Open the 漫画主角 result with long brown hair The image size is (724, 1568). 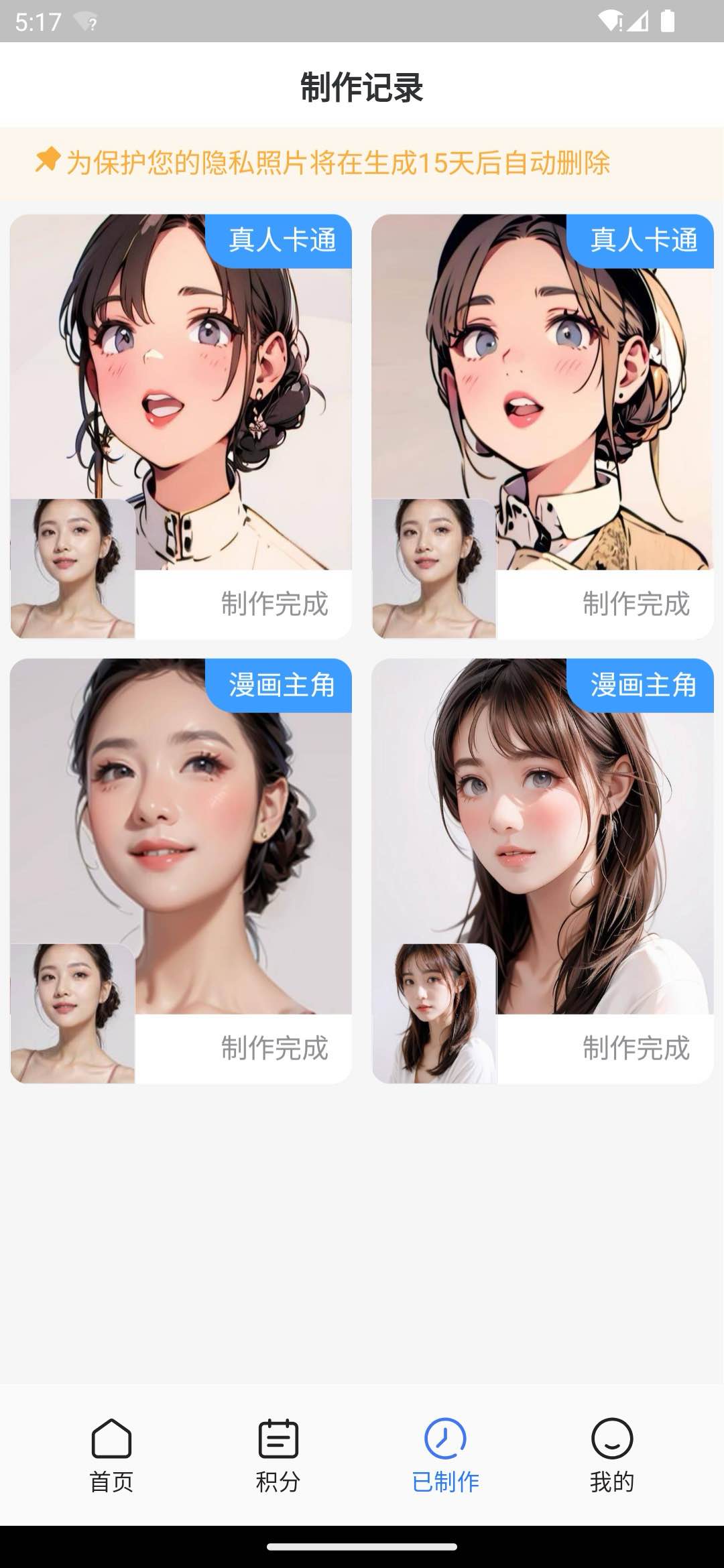pos(543,844)
